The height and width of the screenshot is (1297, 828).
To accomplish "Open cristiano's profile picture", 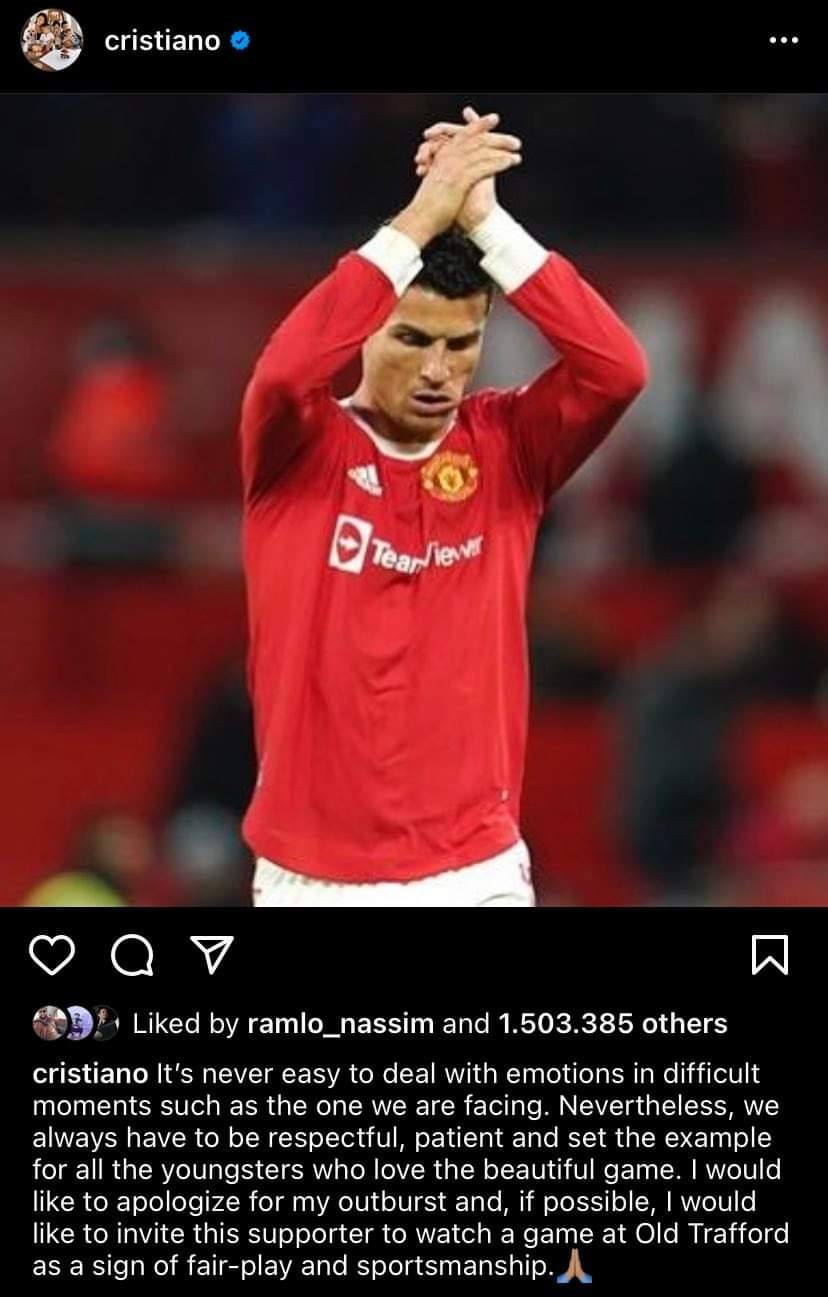I will coord(51,41).
